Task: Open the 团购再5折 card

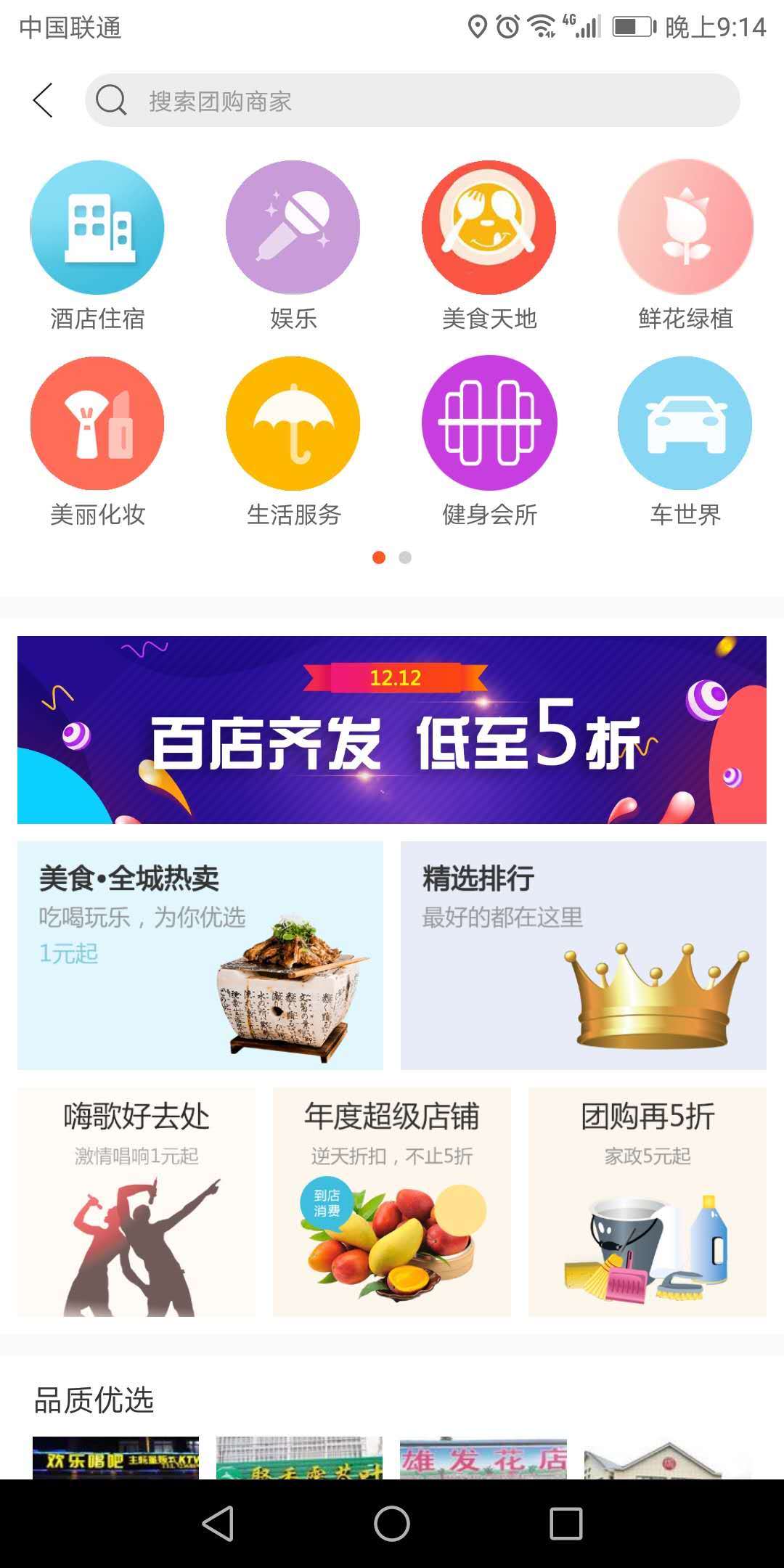Action: pos(648,1202)
